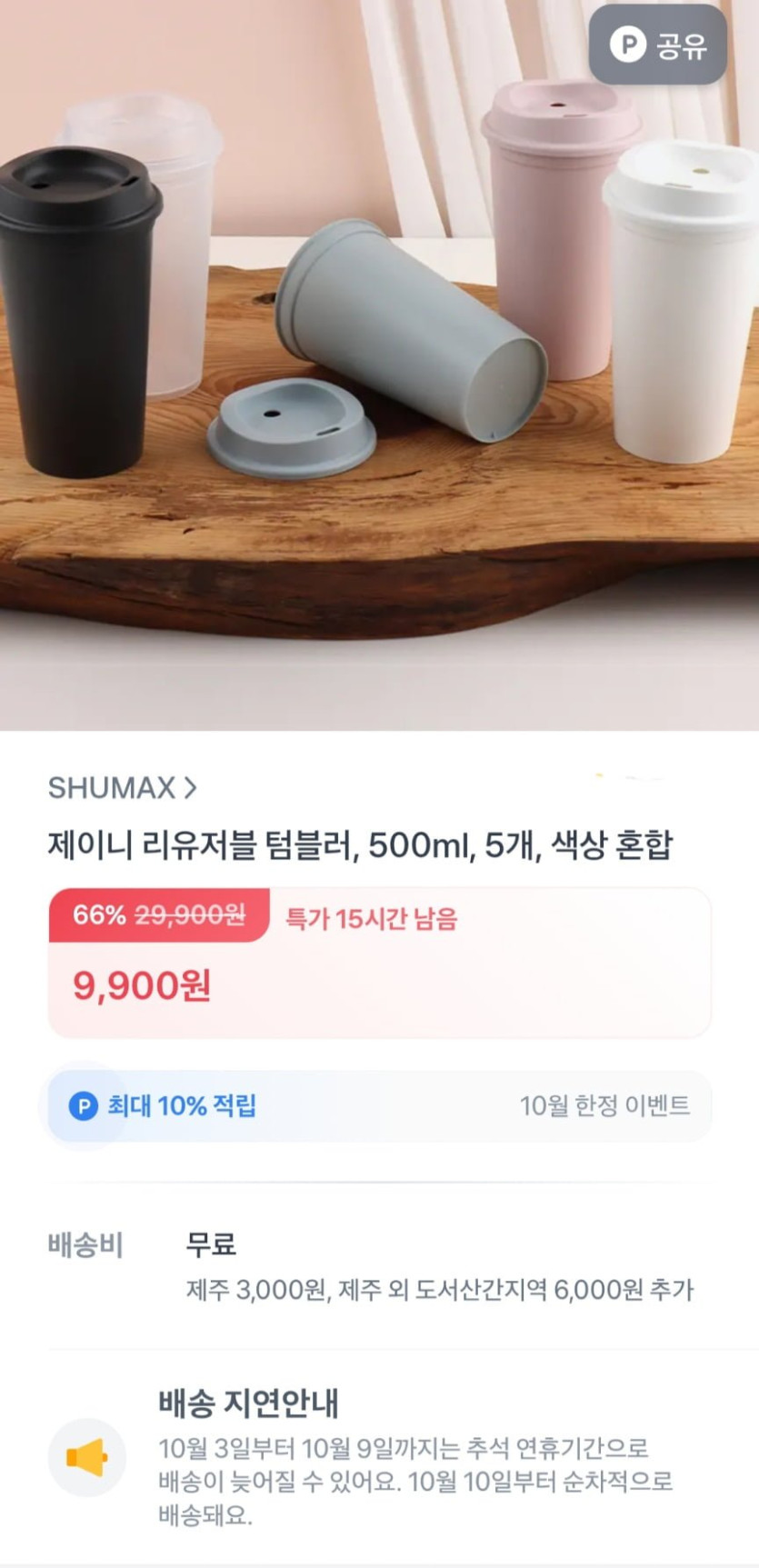This screenshot has height=1568, width=759.
Task: Open the 최대 10% 적립 points banner
Action: point(379,1105)
